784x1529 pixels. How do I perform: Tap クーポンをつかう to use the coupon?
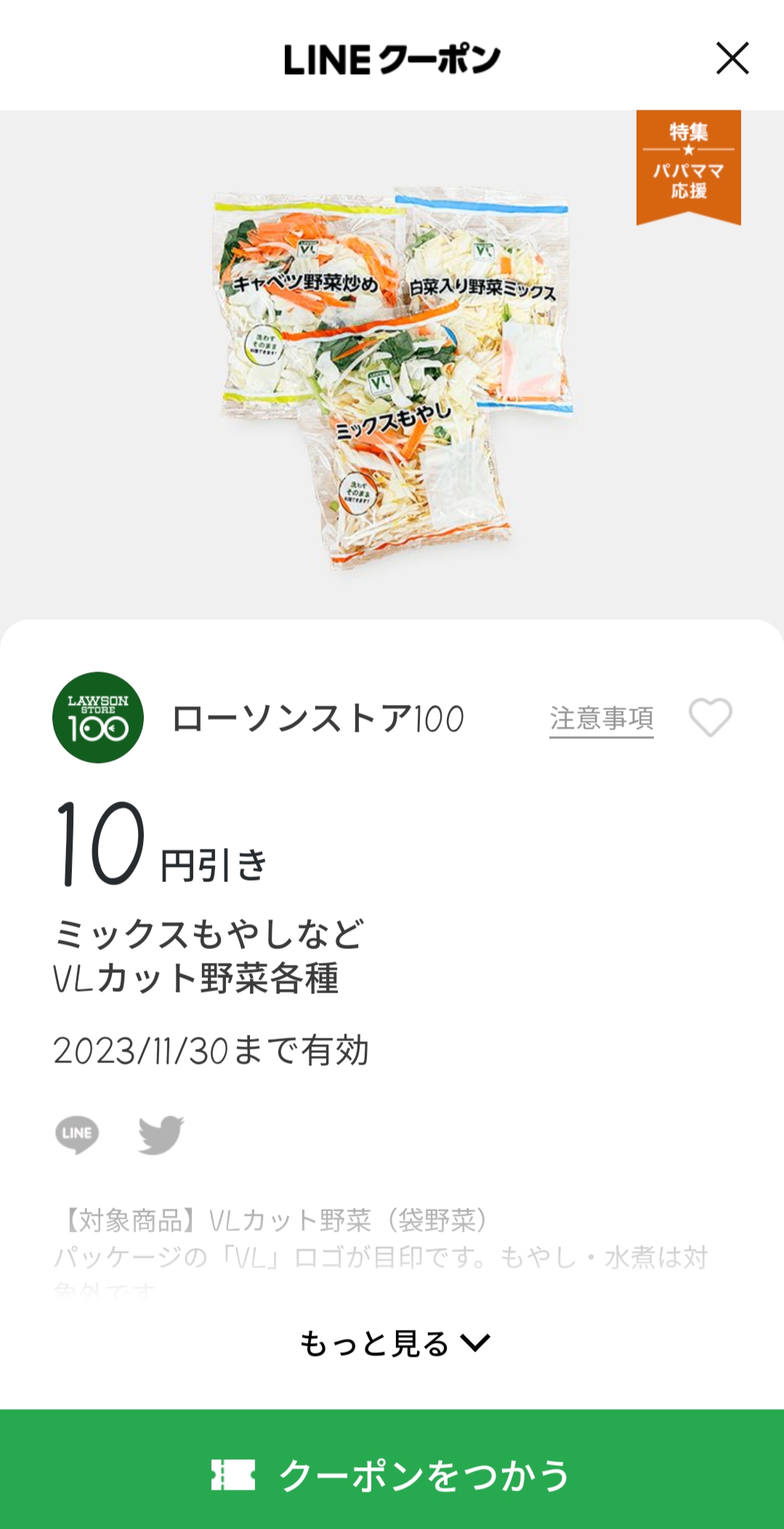click(x=392, y=1475)
